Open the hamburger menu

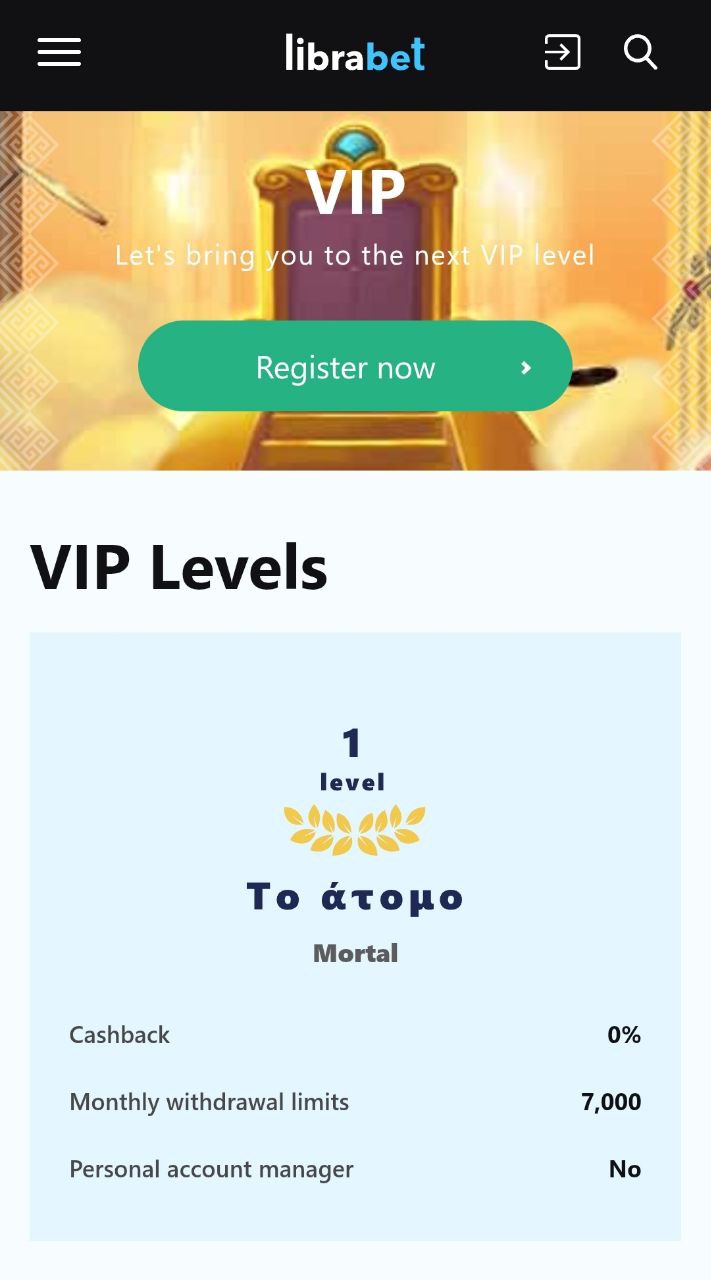(59, 53)
